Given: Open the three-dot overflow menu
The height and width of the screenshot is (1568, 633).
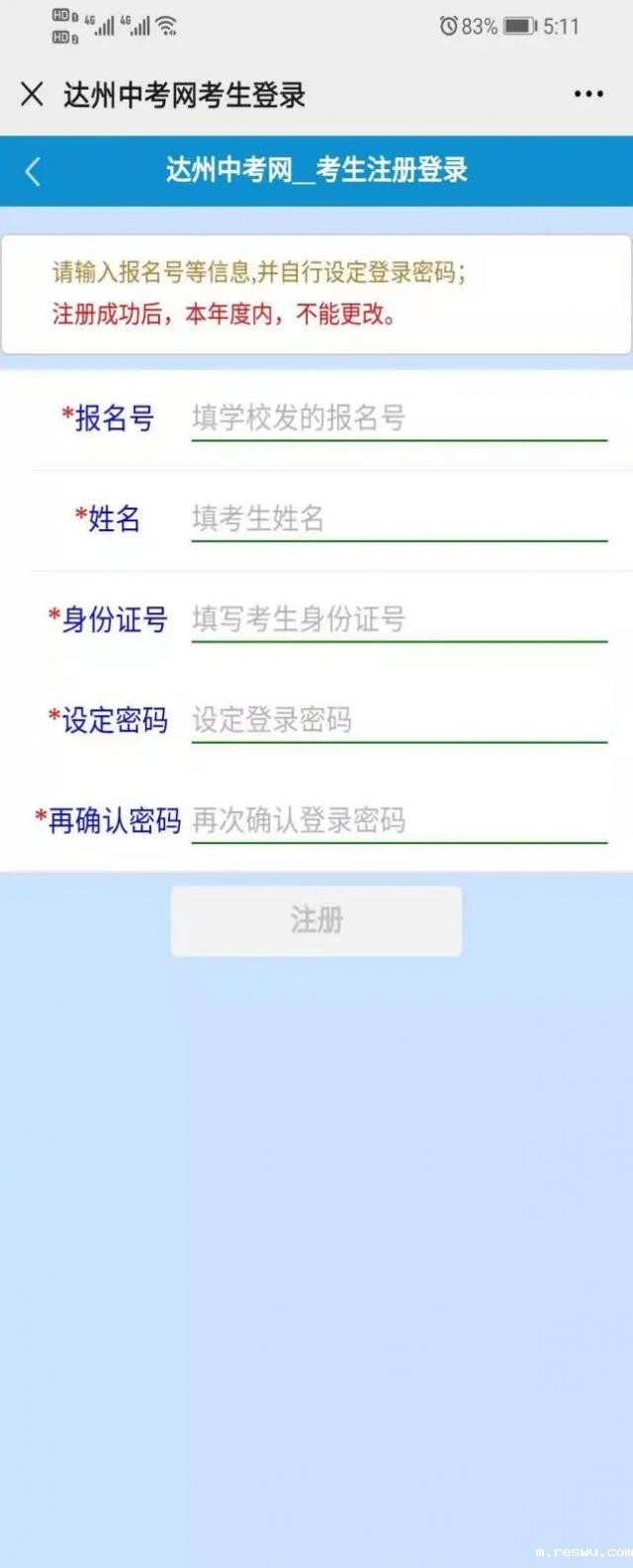Looking at the screenshot, I should pyautogui.click(x=588, y=95).
